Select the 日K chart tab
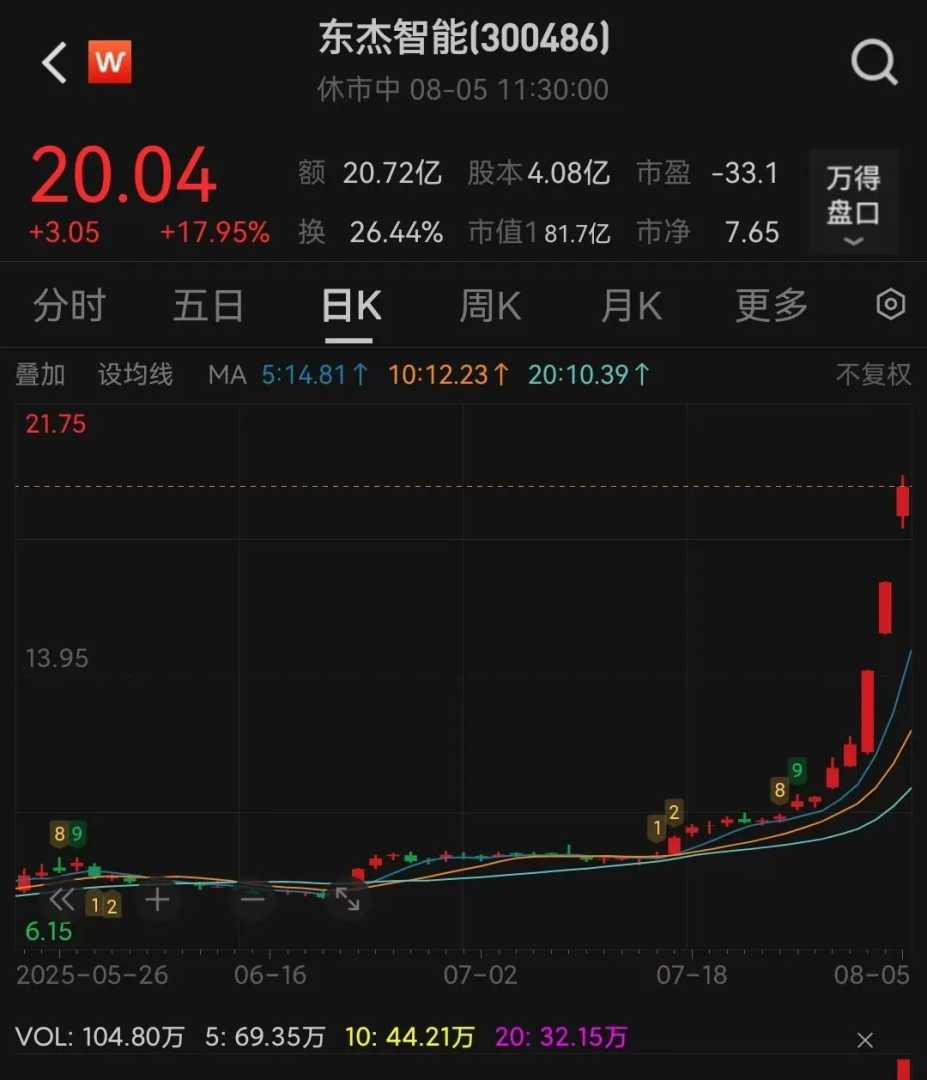The width and height of the screenshot is (927, 1080). (351, 306)
